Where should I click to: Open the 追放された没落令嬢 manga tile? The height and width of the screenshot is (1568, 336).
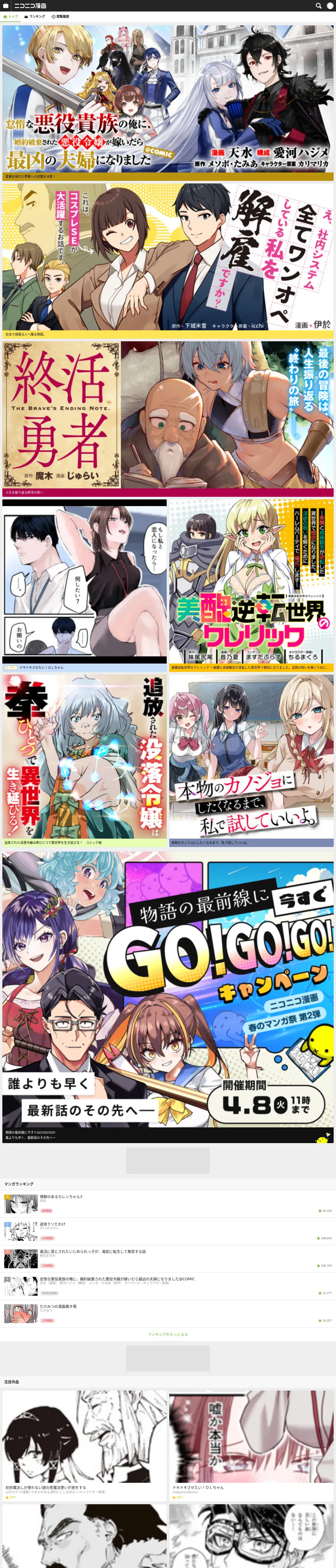[x=84, y=760]
